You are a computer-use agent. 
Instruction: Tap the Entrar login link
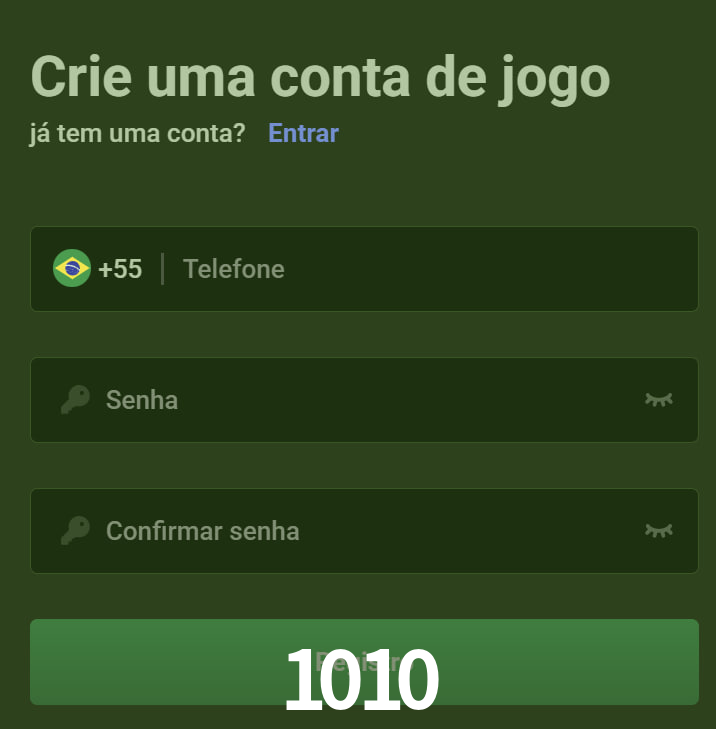point(303,133)
